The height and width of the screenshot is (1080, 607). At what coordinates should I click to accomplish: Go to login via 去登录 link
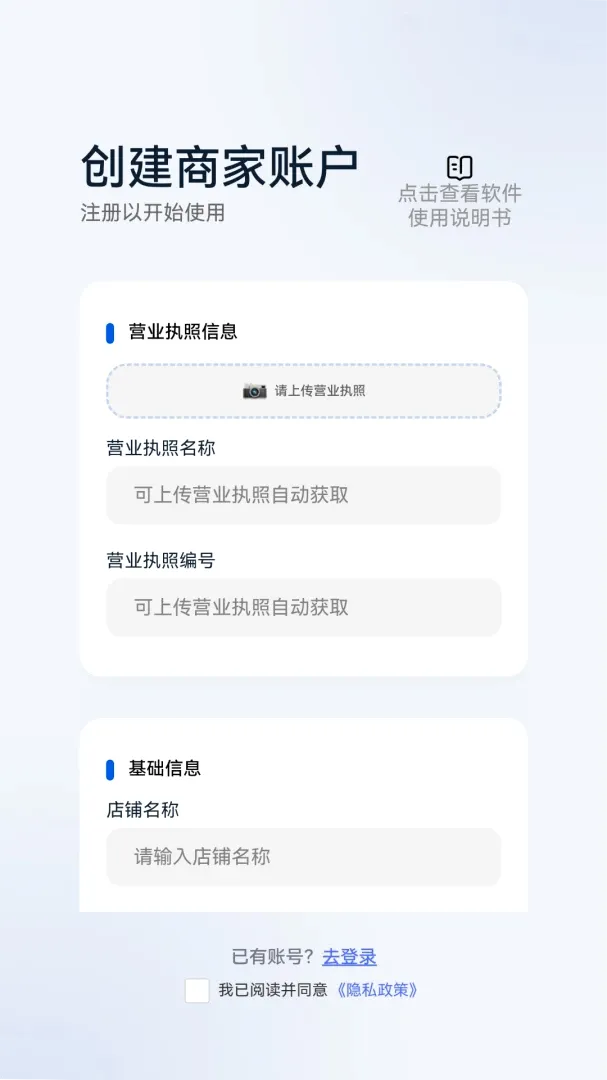click(349, 957)
